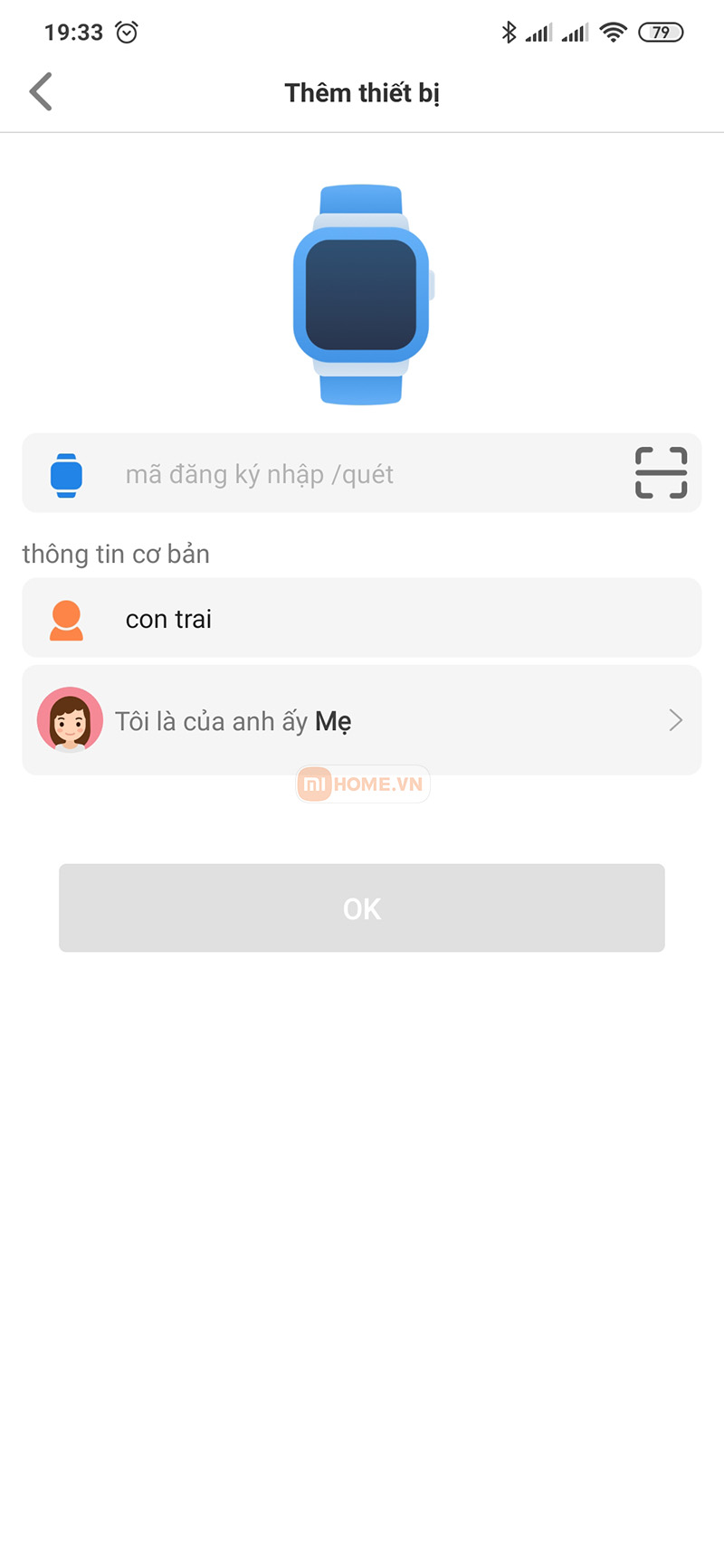
Task: Click the alarm clock icon in status bar
Action: [127, 32]
